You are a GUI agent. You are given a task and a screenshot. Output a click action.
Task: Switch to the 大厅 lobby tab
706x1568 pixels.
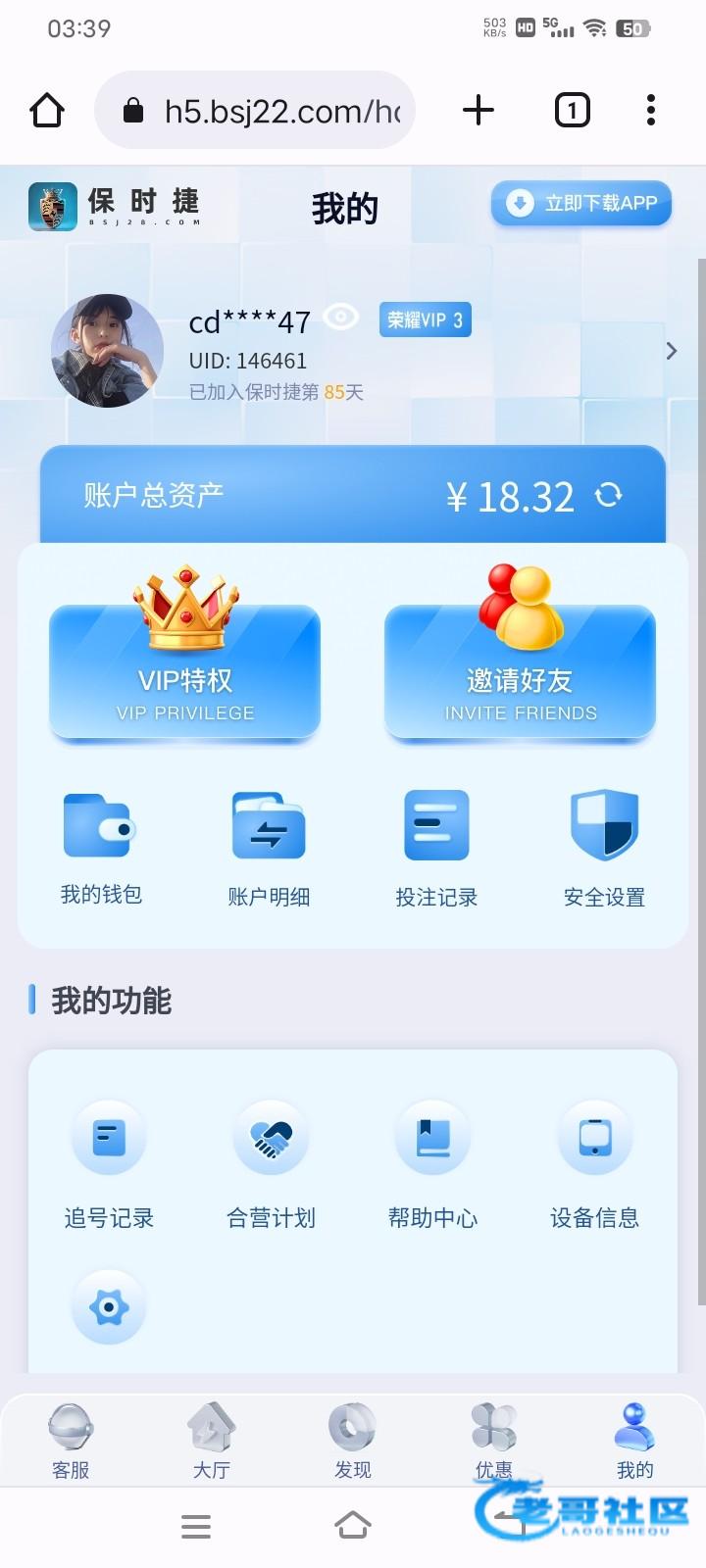pos(212,1441)
